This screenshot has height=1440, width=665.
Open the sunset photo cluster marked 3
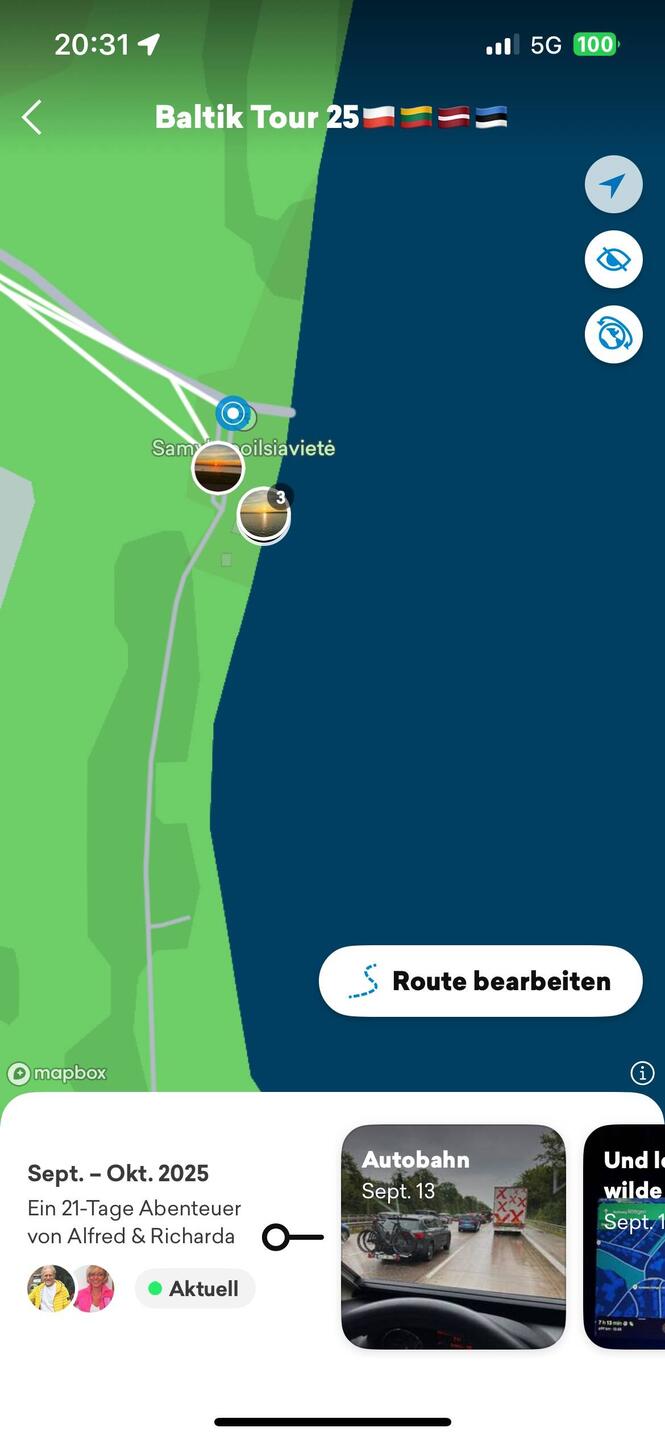point(264,515)
